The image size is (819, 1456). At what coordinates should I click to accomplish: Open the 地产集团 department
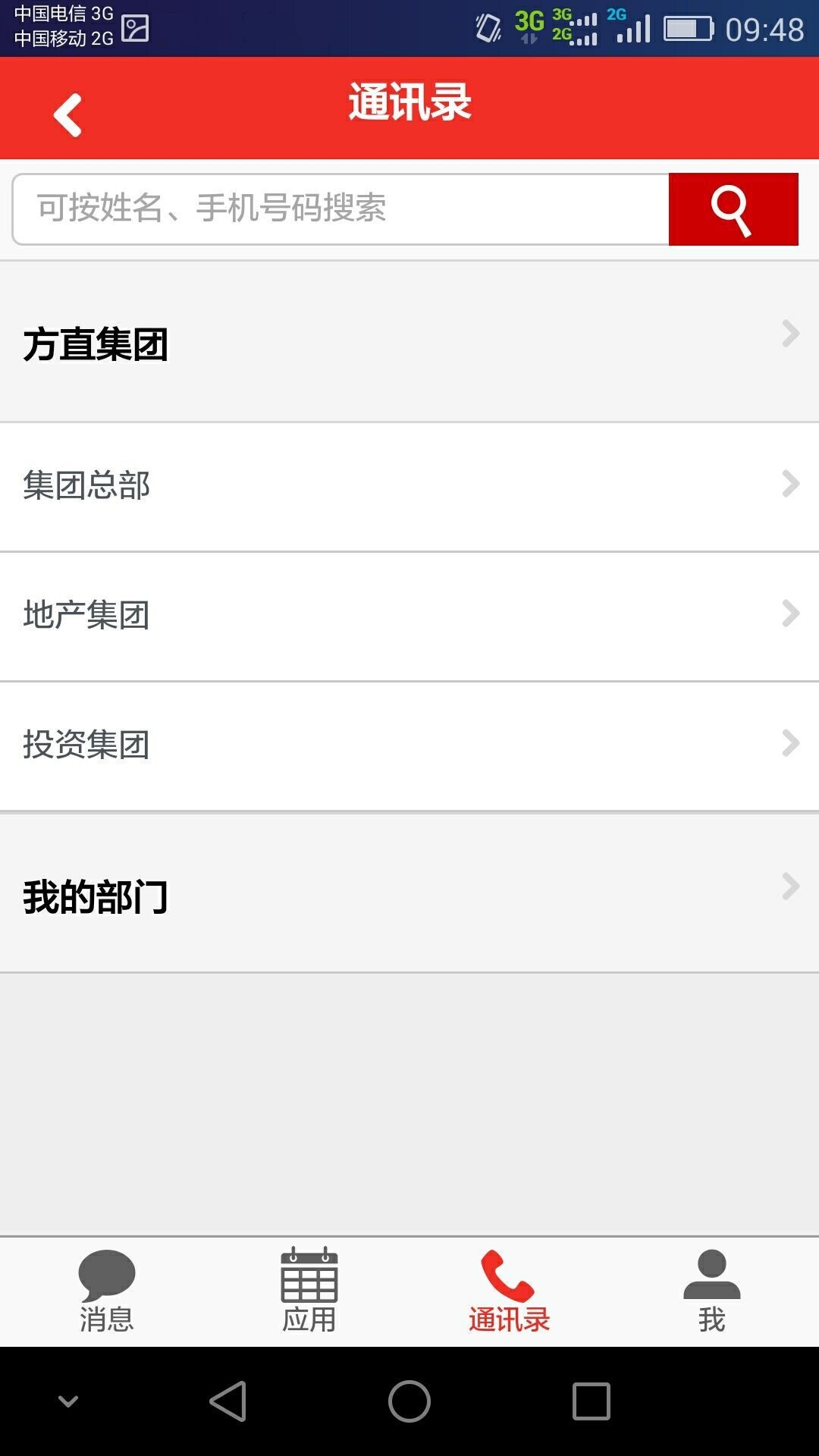(409, 615)
